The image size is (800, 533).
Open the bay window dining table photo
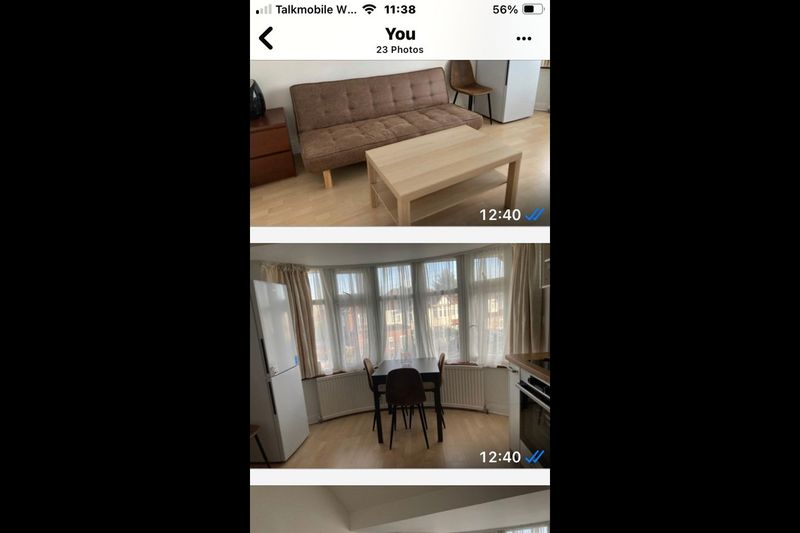pyautogui.click(x=399, y=355)
